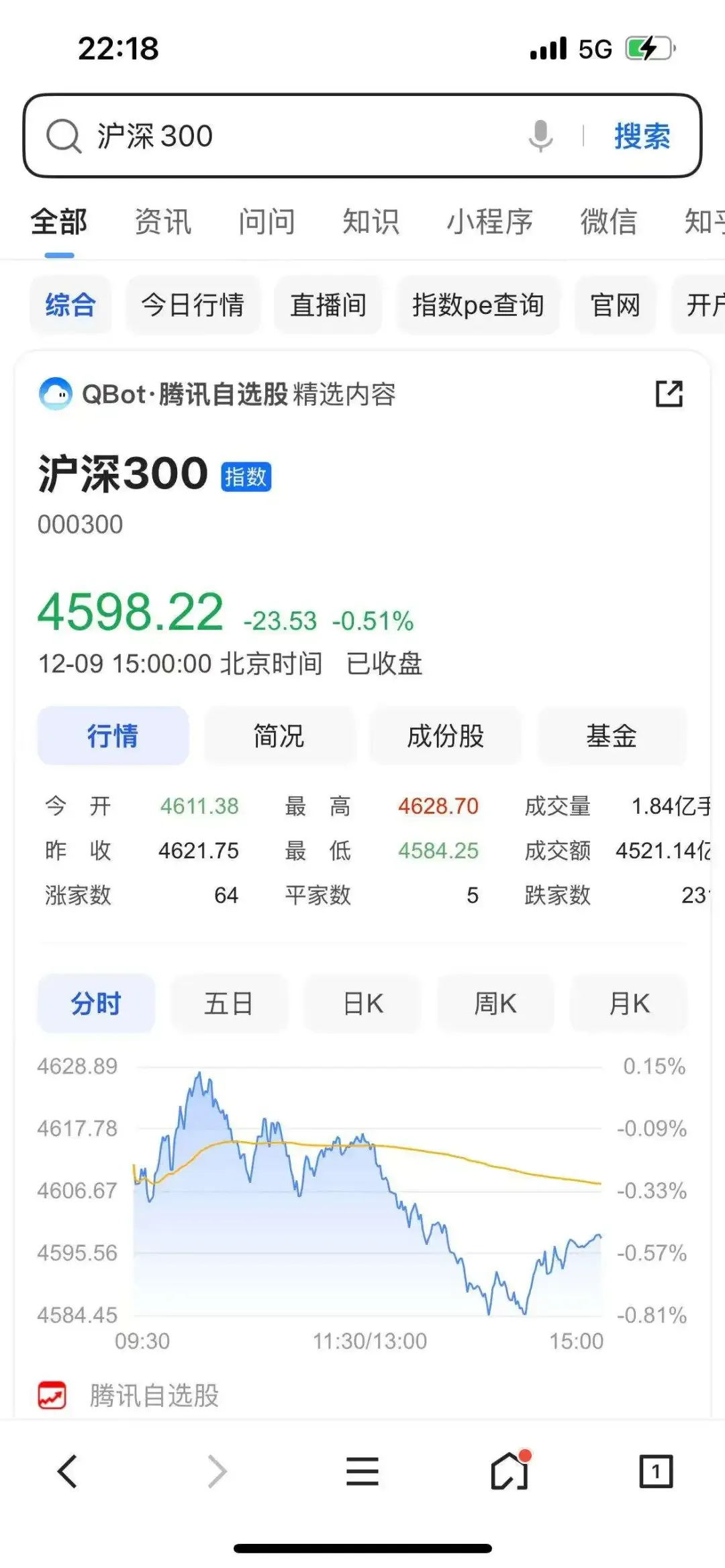Viewport: 725px width, 1568px height.
Task: Tap the blue 搜索 button
Action: coord(642,136)
